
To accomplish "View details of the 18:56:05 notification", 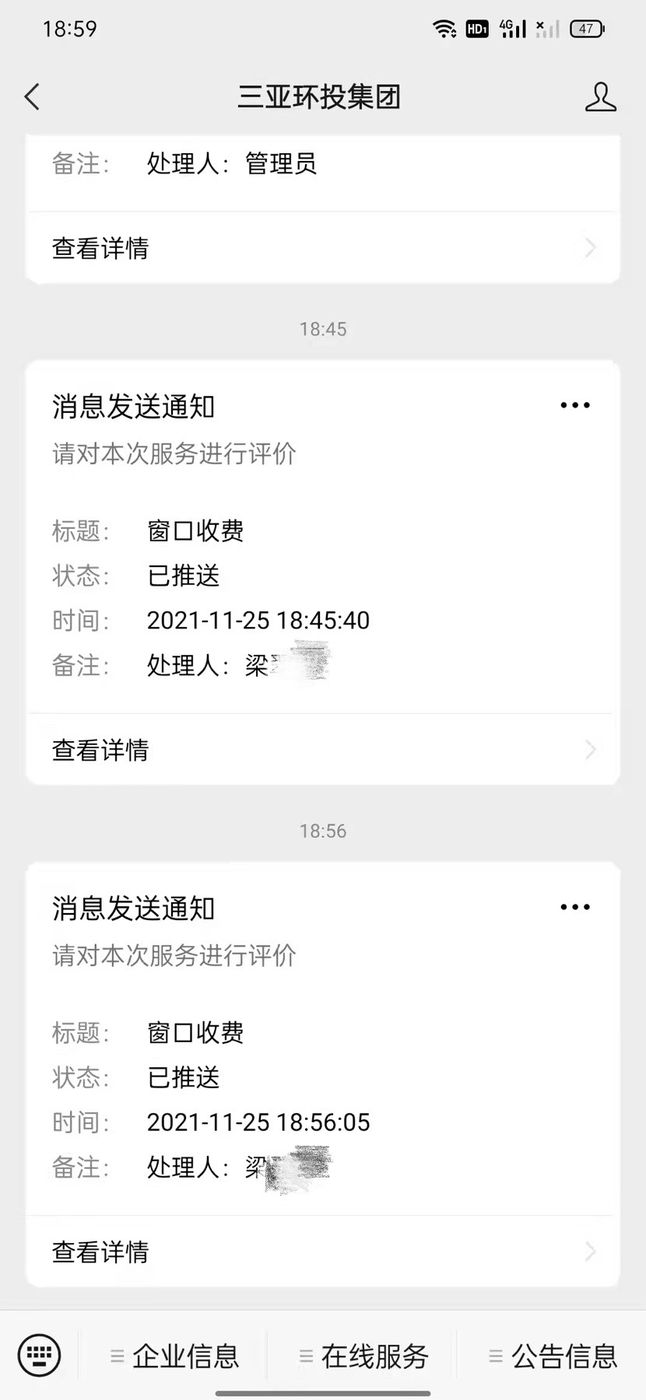I will pos(322,1252).
